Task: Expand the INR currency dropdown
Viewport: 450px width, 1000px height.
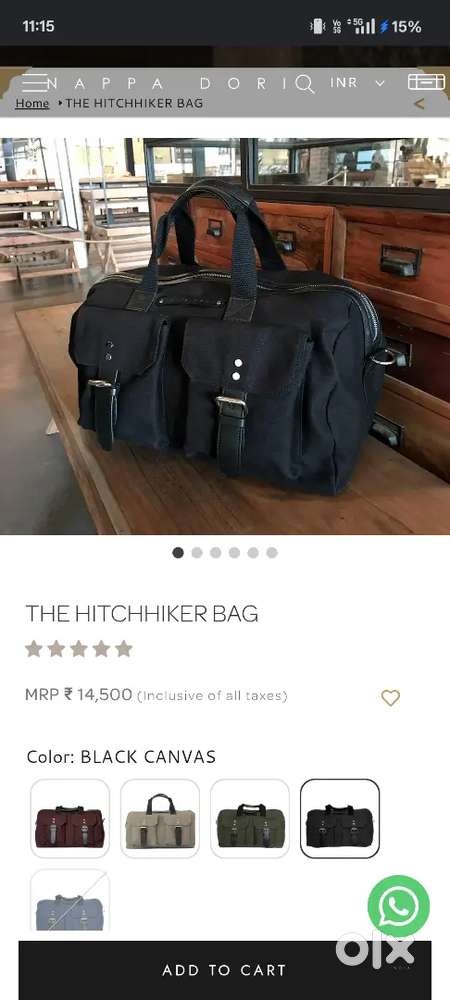Action: pos(357,83)
